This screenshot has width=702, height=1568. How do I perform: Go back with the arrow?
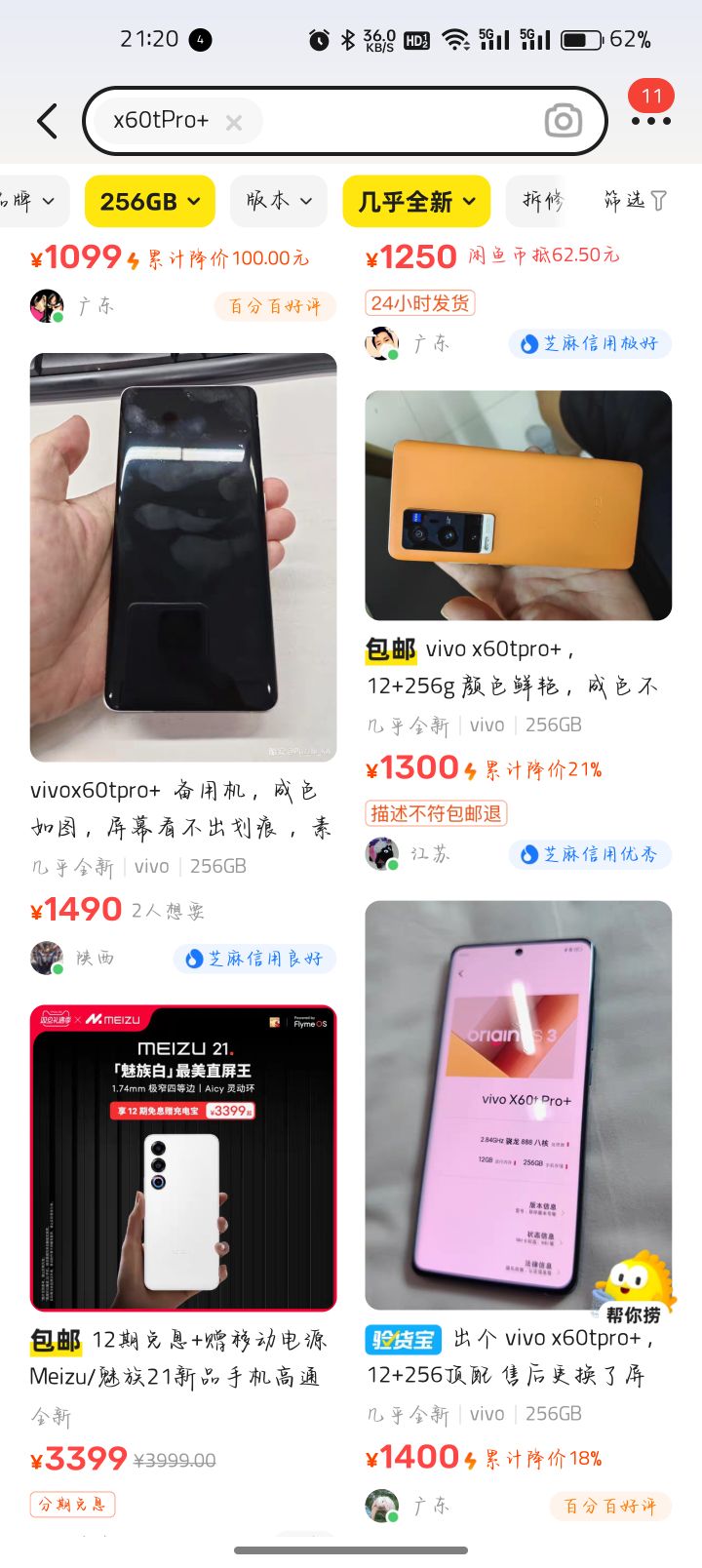pyautogui.click(x=47, y=122)
